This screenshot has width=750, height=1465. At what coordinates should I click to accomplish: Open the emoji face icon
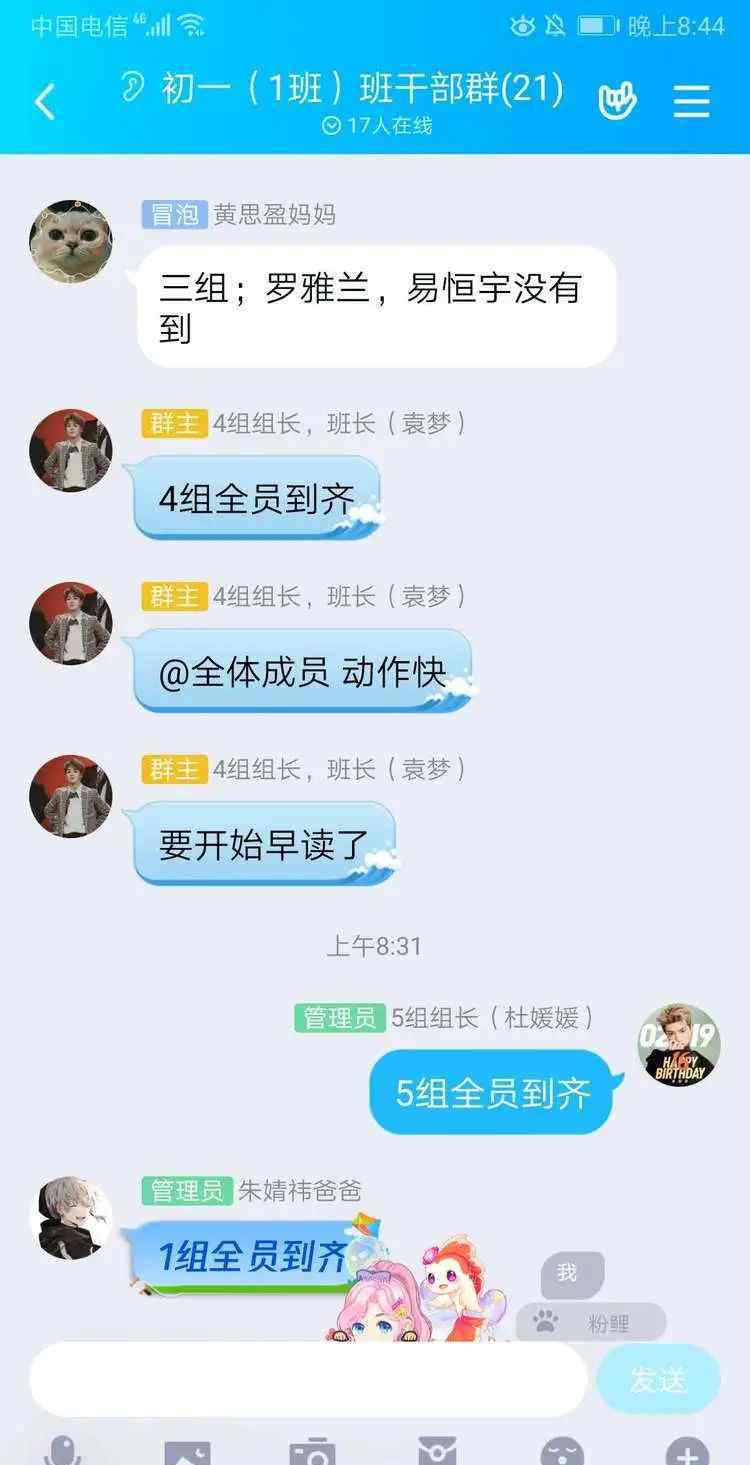click(x=562, y=1451)
